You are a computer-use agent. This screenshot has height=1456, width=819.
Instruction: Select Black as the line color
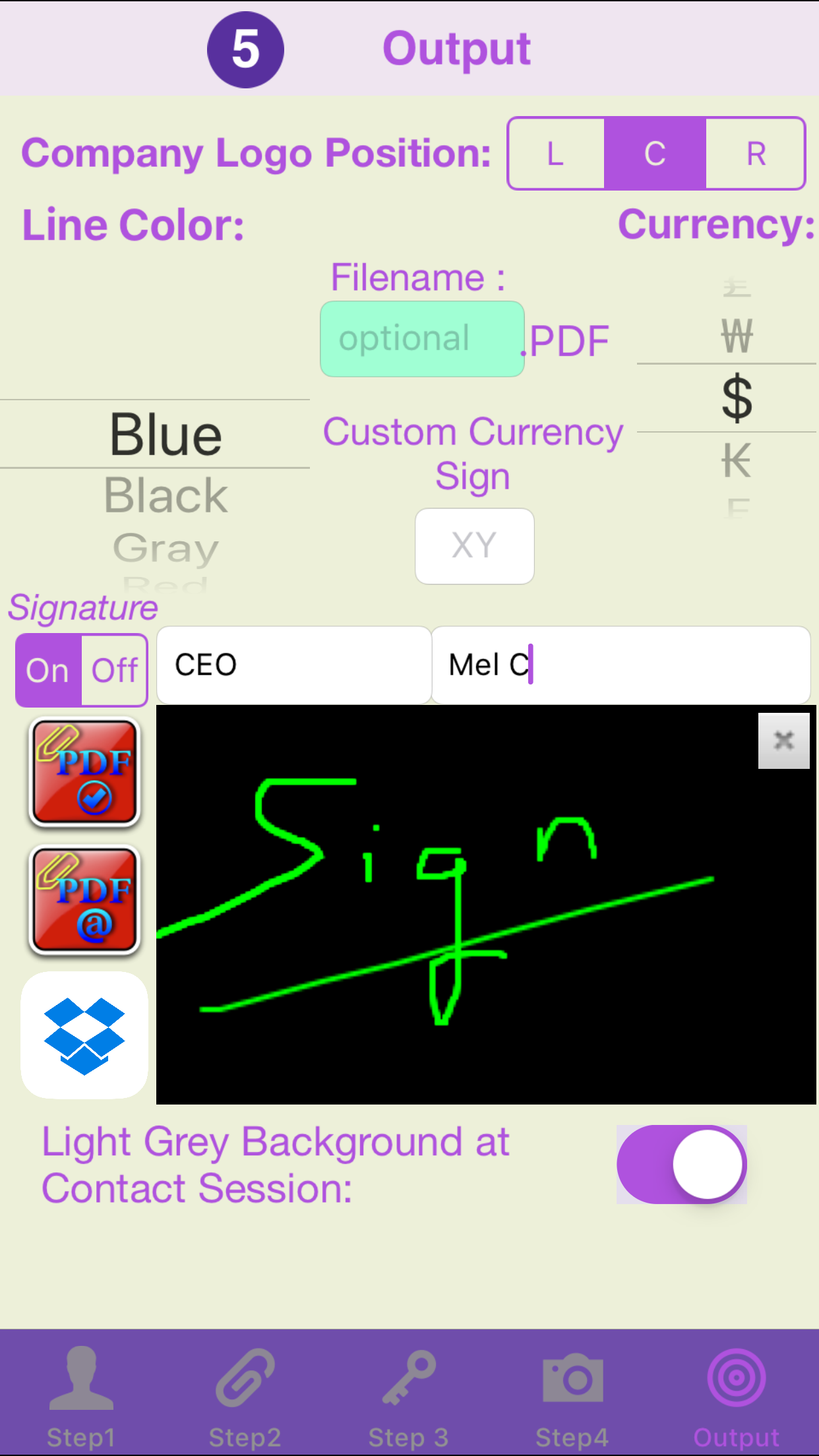pyautogui.click(x=166, y=495)
